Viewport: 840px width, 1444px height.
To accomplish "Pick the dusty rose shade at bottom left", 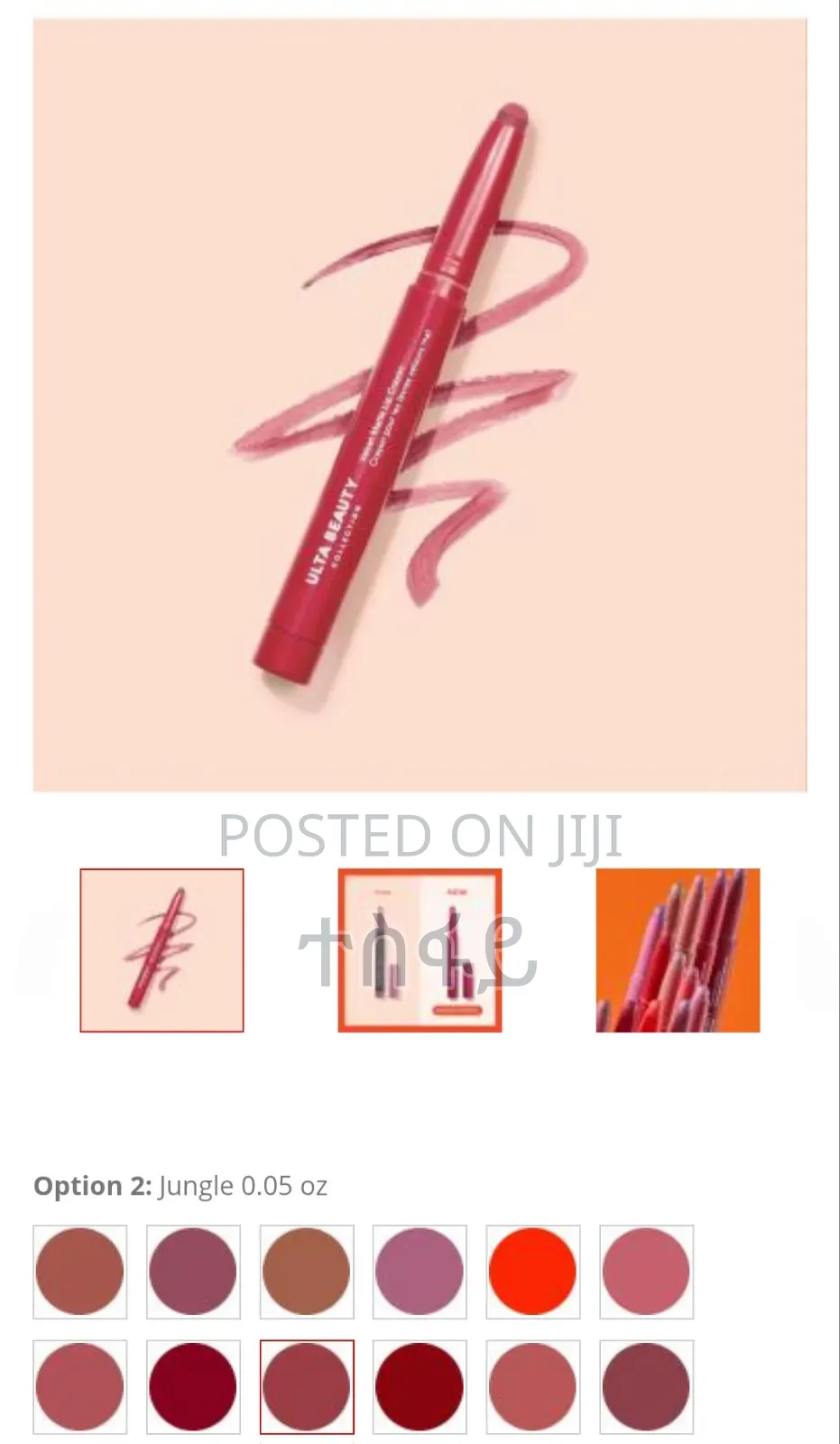I will coord(79,1385).
